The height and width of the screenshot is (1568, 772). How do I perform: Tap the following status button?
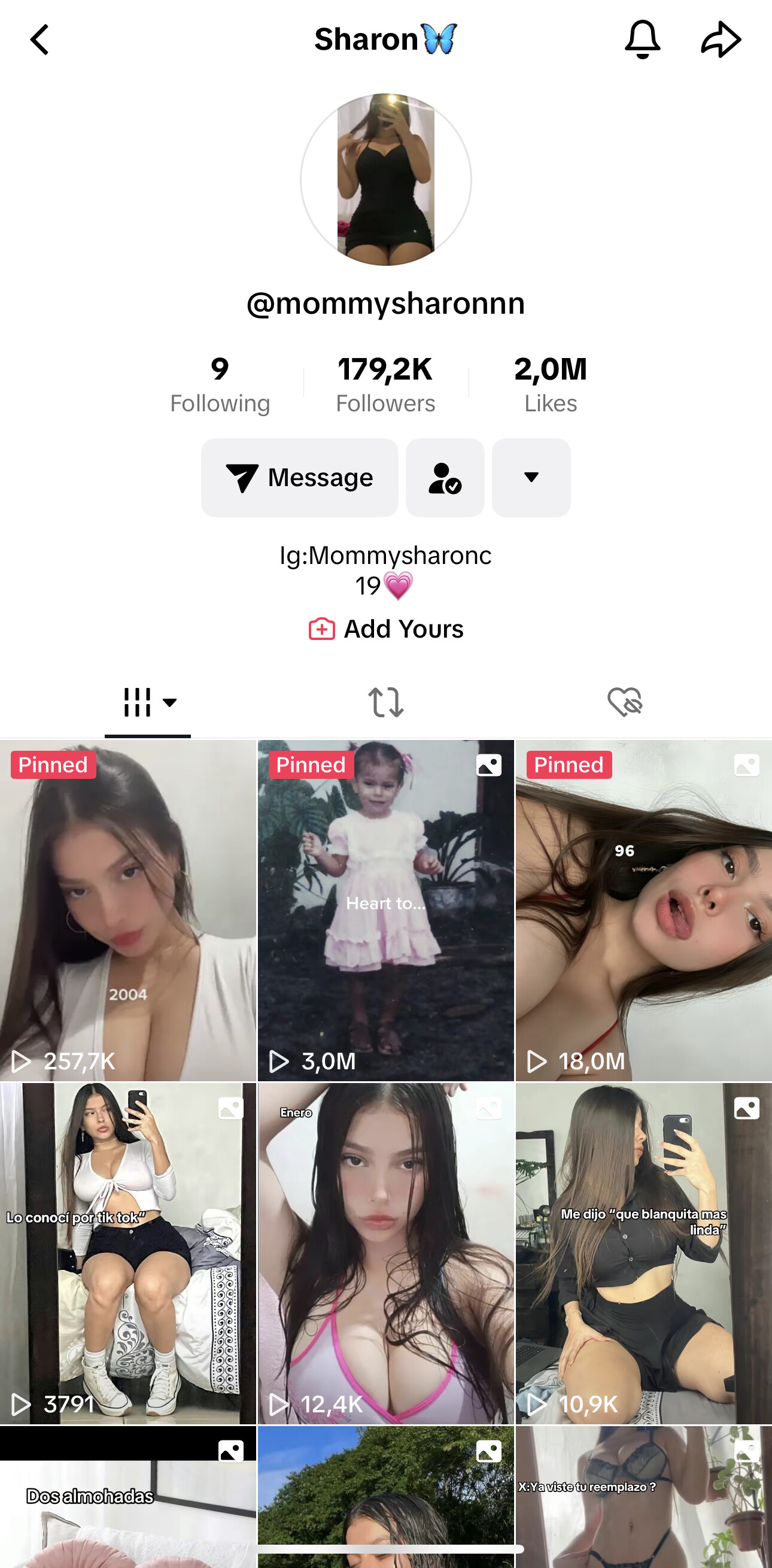click(x=445, y=478)
